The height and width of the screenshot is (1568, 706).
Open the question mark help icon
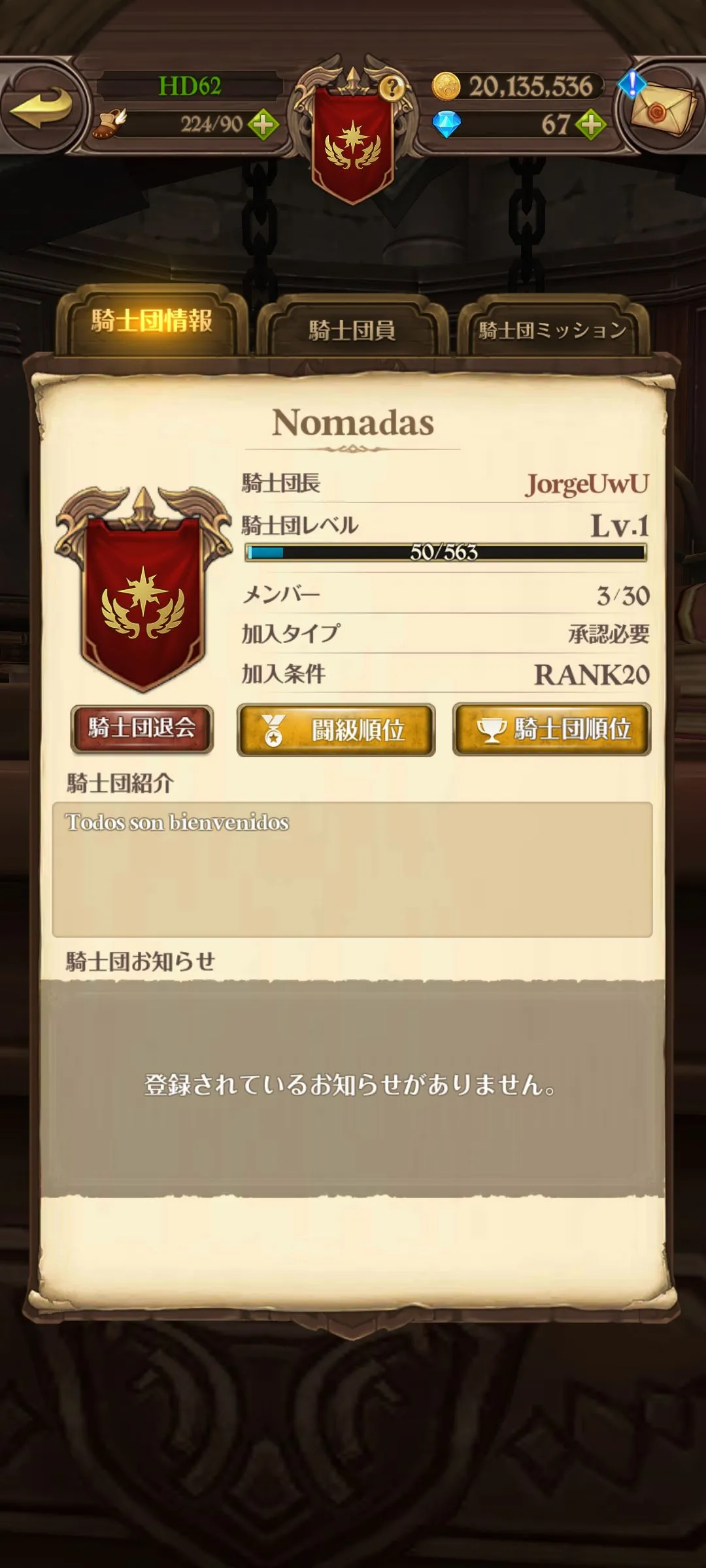point(392,87)
